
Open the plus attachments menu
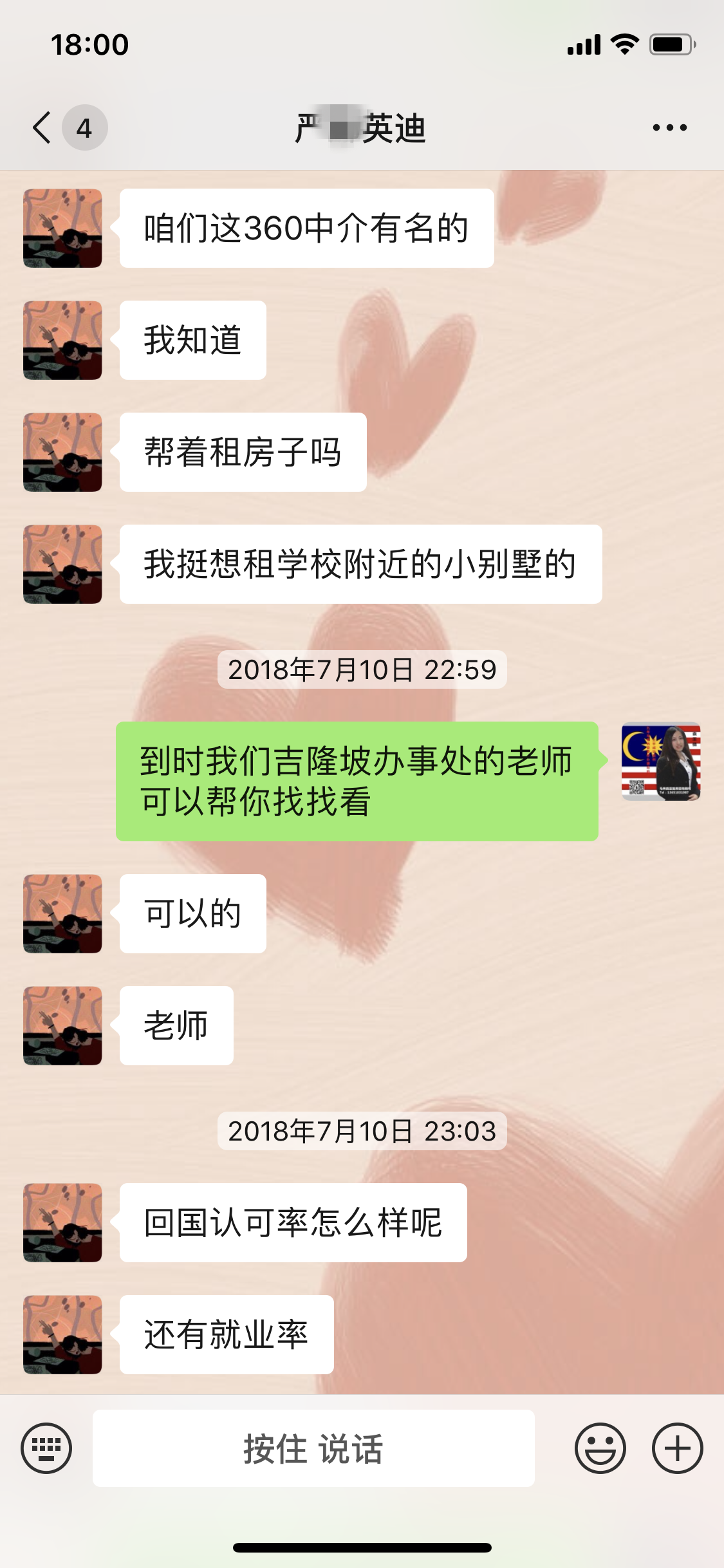(677, 1448)
